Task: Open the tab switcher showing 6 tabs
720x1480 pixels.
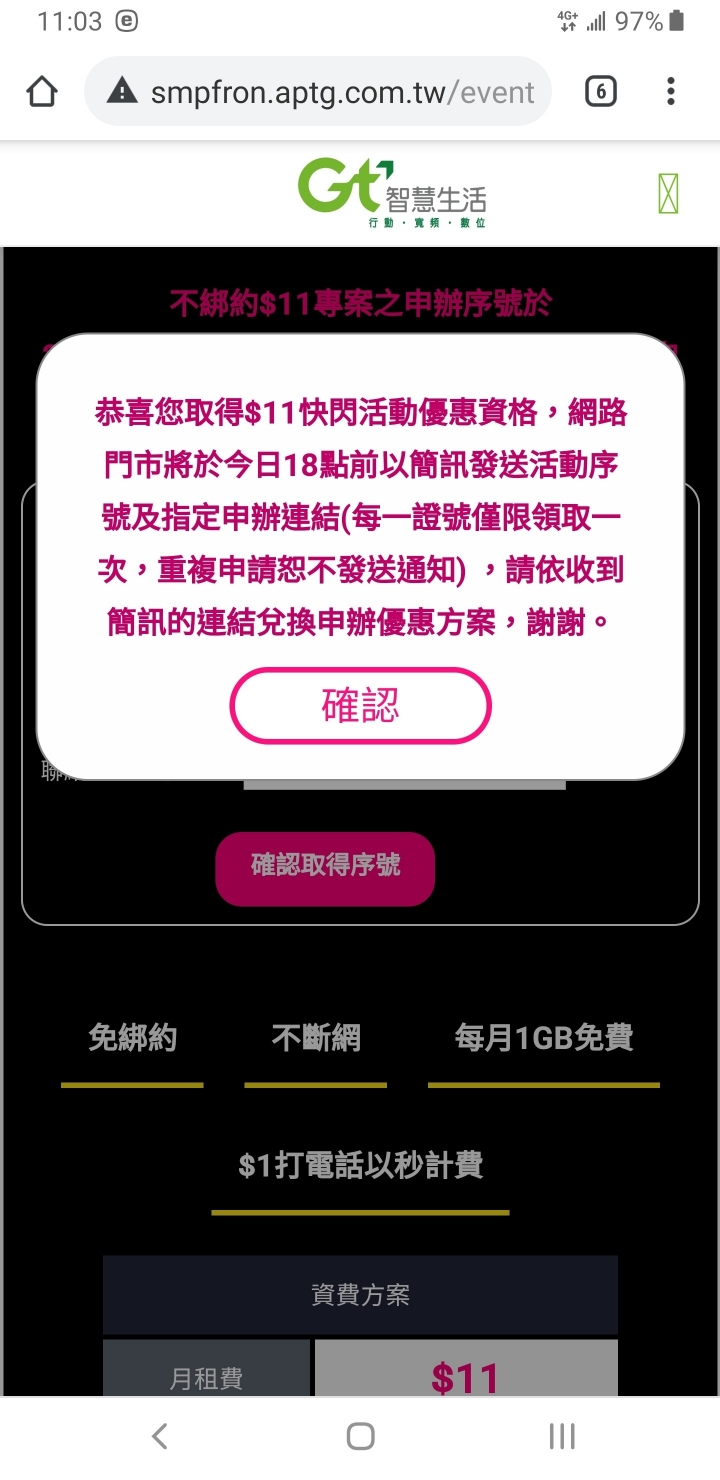Action: click(x=600, y=93)
